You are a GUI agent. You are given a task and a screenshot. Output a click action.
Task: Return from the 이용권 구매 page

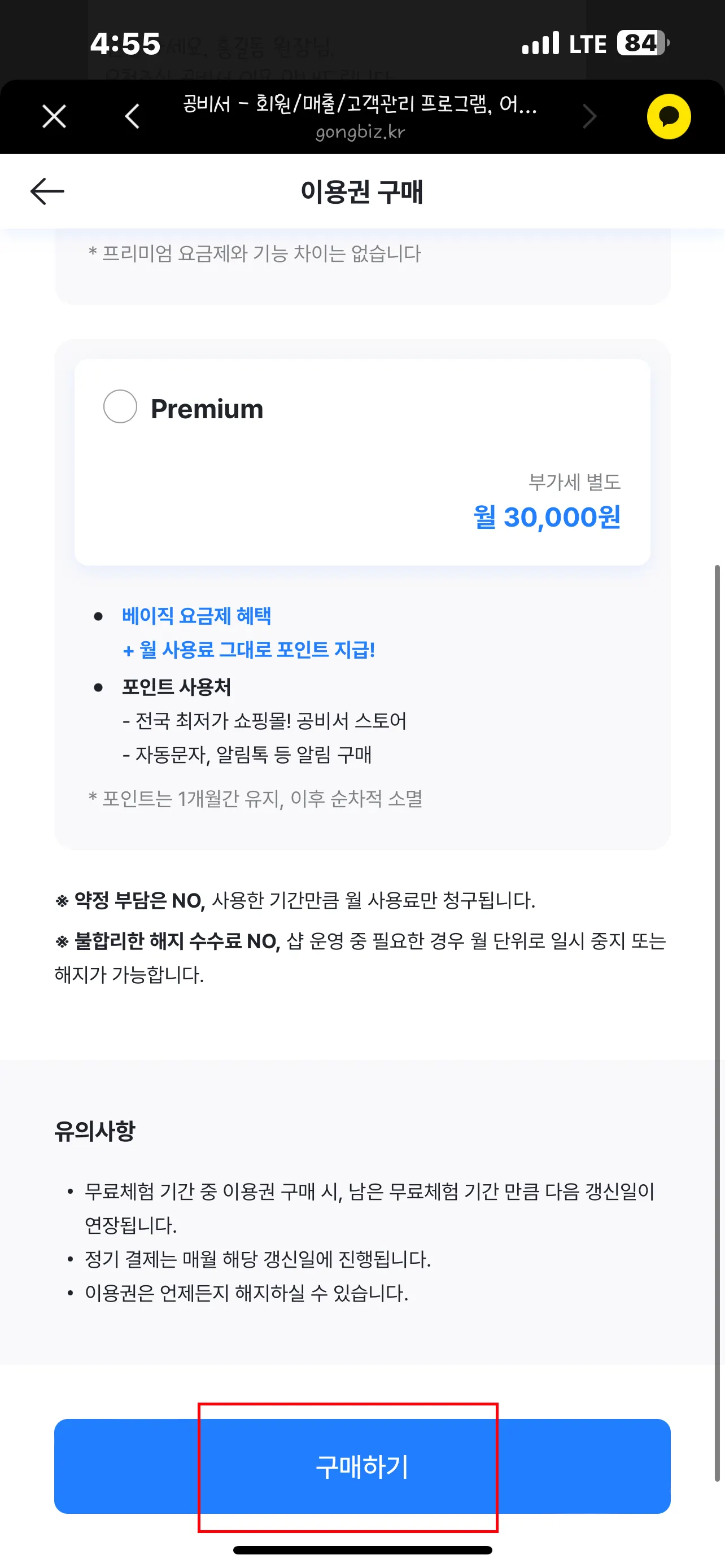click(x=47, y=192)
